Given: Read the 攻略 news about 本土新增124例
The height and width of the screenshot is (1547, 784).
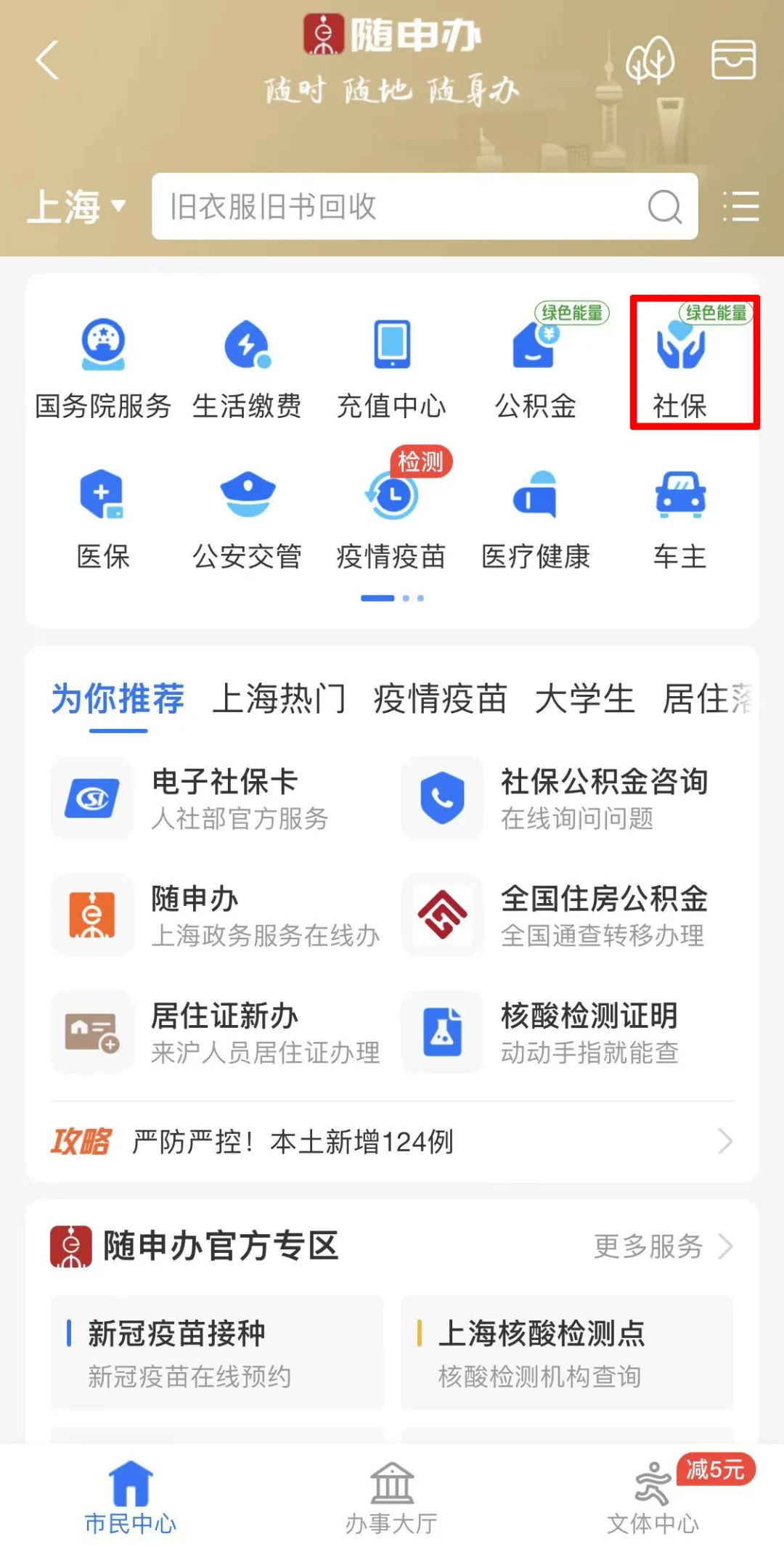Looking at the screenshot, I should point(392,1142).
